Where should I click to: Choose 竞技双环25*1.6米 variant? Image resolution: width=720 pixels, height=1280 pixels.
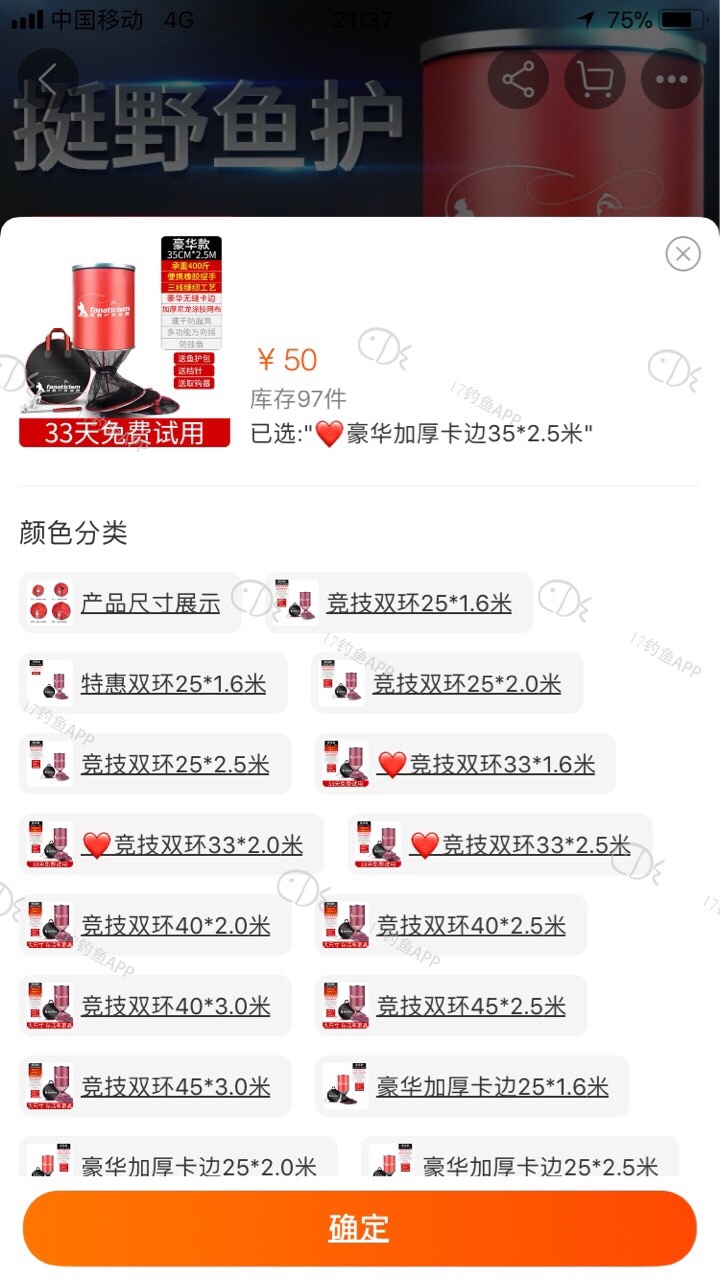tap(400, 603)
